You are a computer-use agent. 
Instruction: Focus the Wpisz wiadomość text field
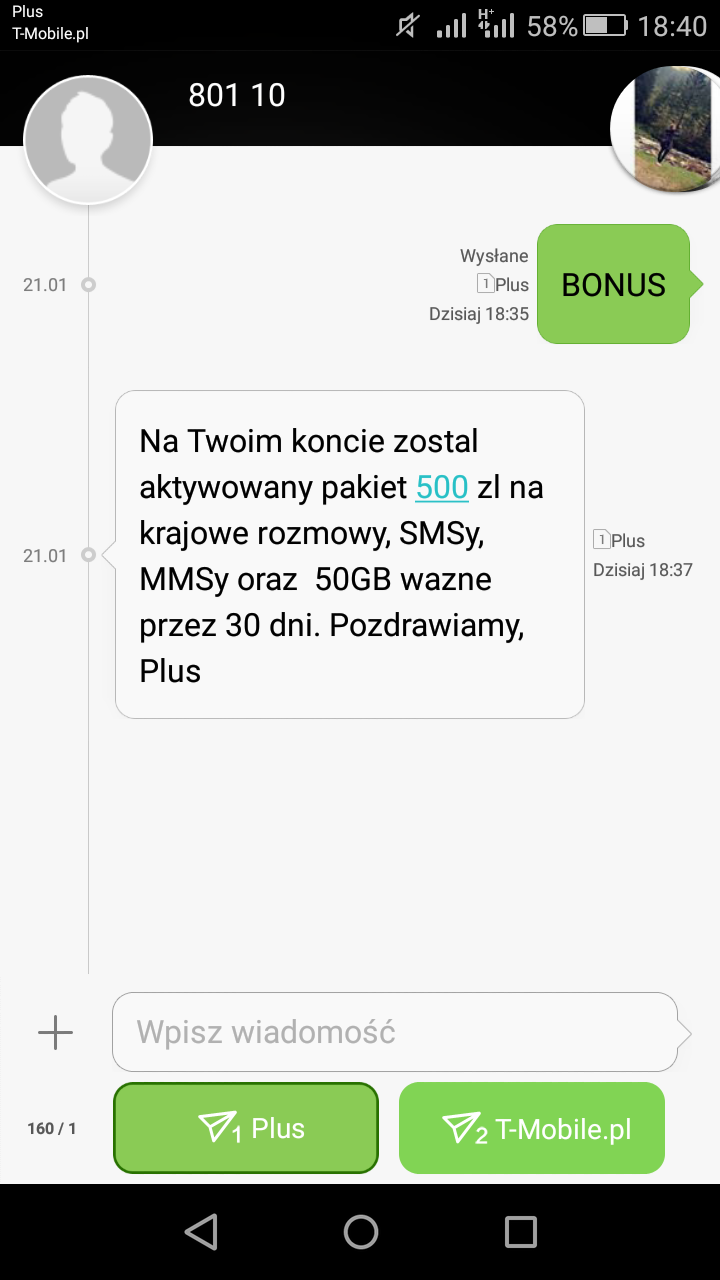point(394,1032)
